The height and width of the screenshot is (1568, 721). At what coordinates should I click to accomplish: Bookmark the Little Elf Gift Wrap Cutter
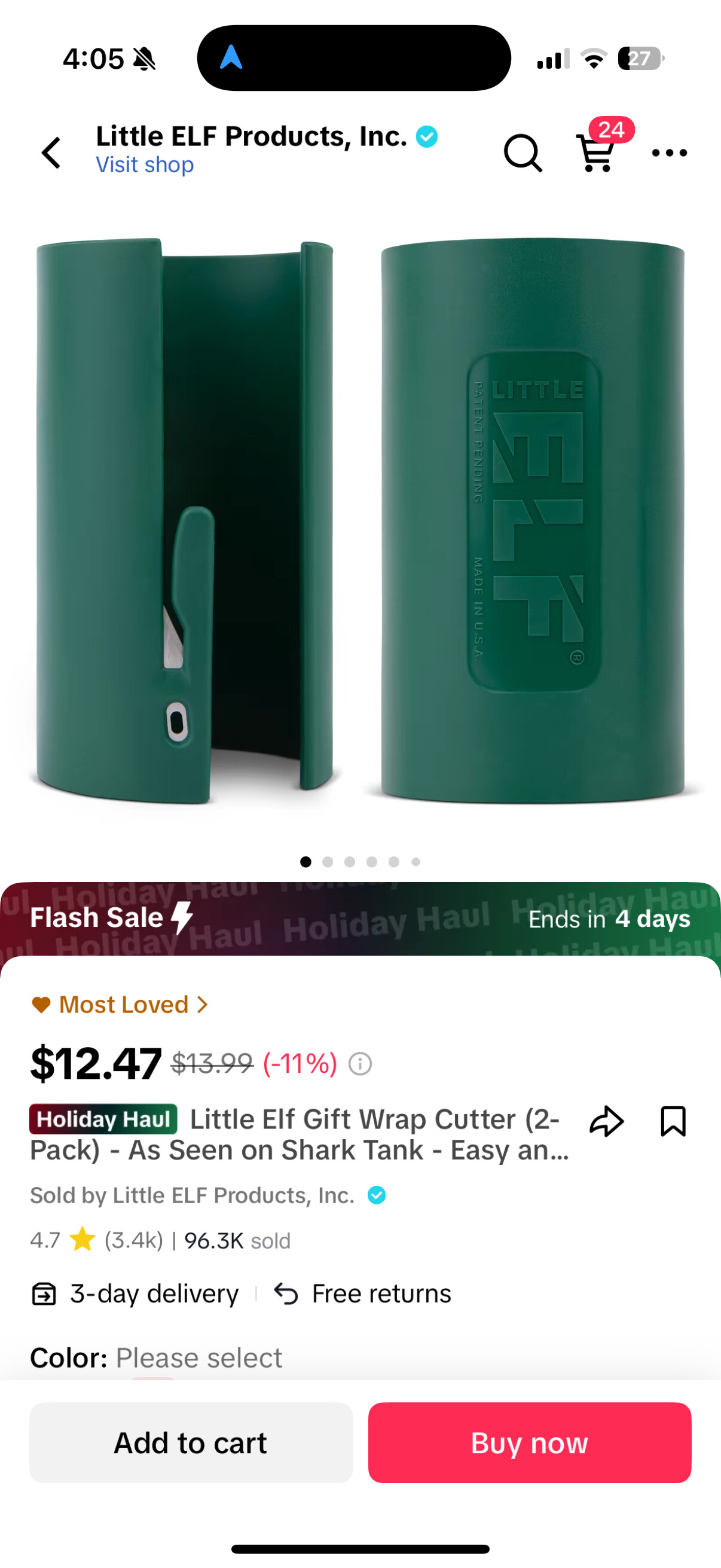click(x=673, y=1121)
